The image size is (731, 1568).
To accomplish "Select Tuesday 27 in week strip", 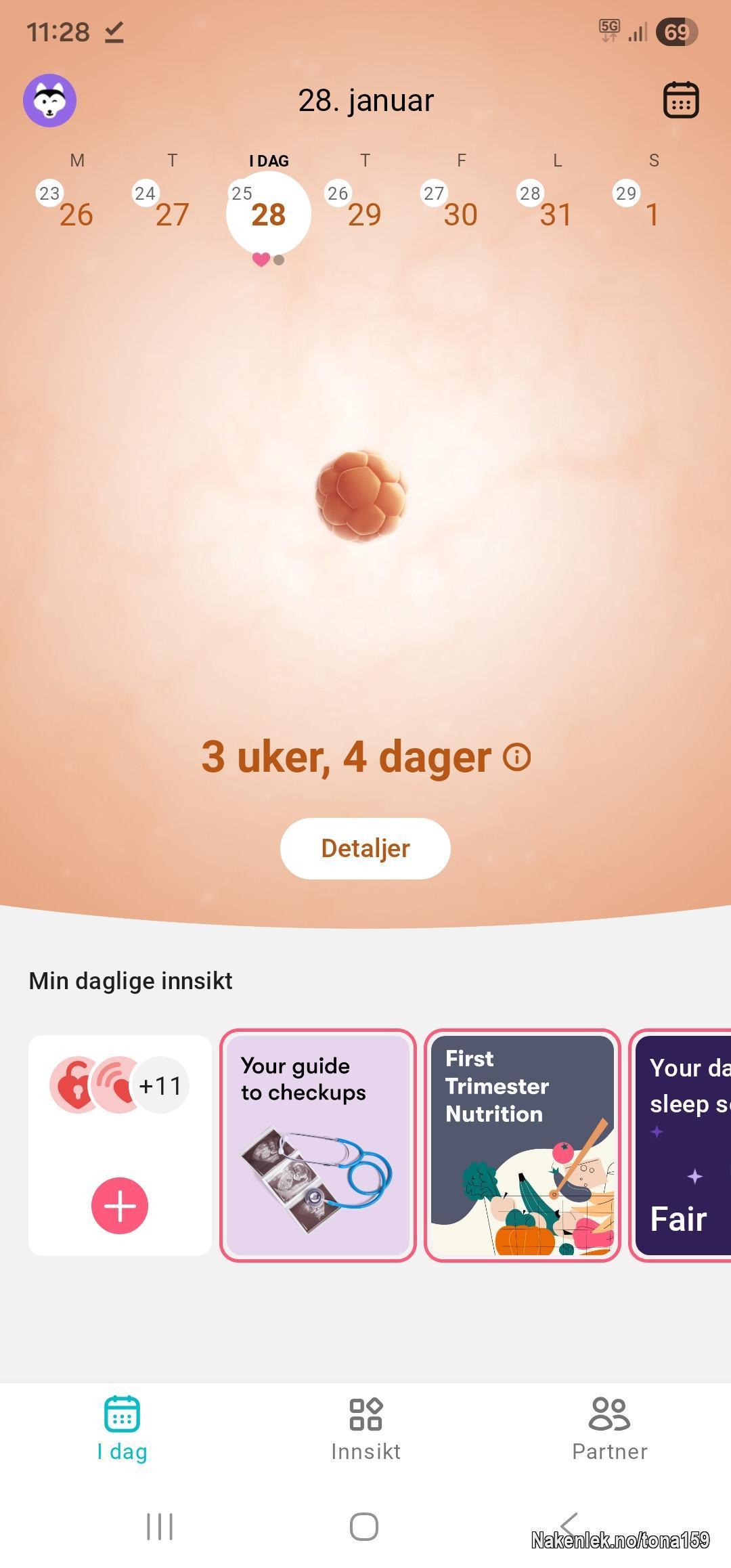I will click(172, 214).
